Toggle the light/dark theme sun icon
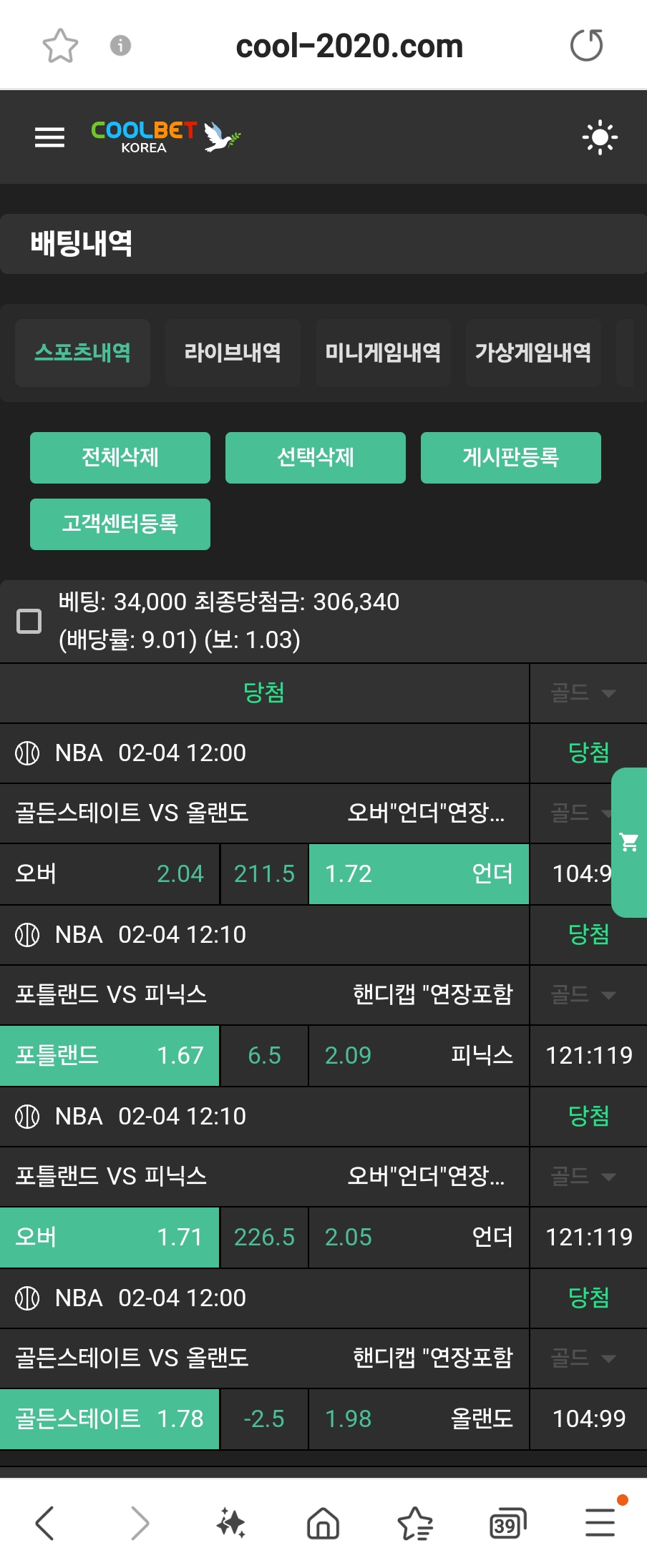The image size is (647, 1568). (x=600, y=137)
